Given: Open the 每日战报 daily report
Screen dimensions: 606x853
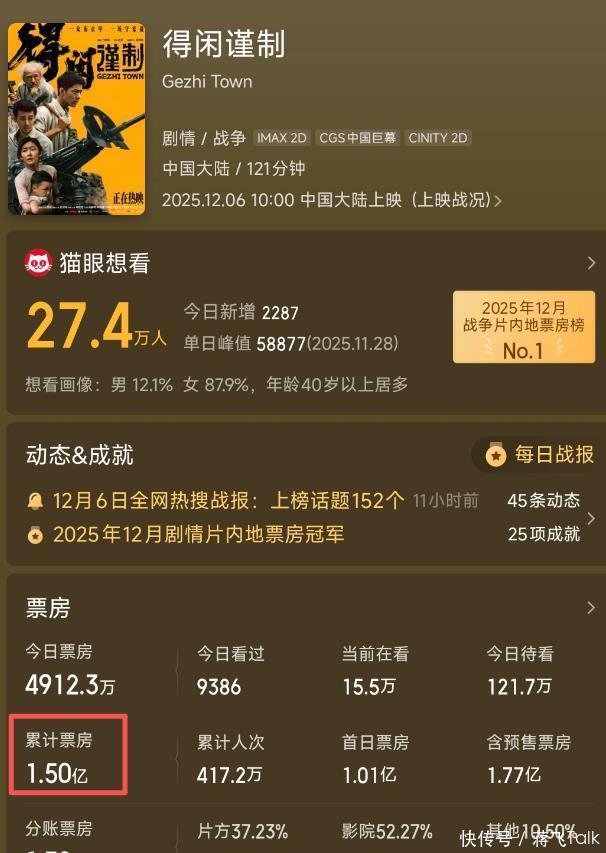Looking at the screenshot, I should pos(540,455).
